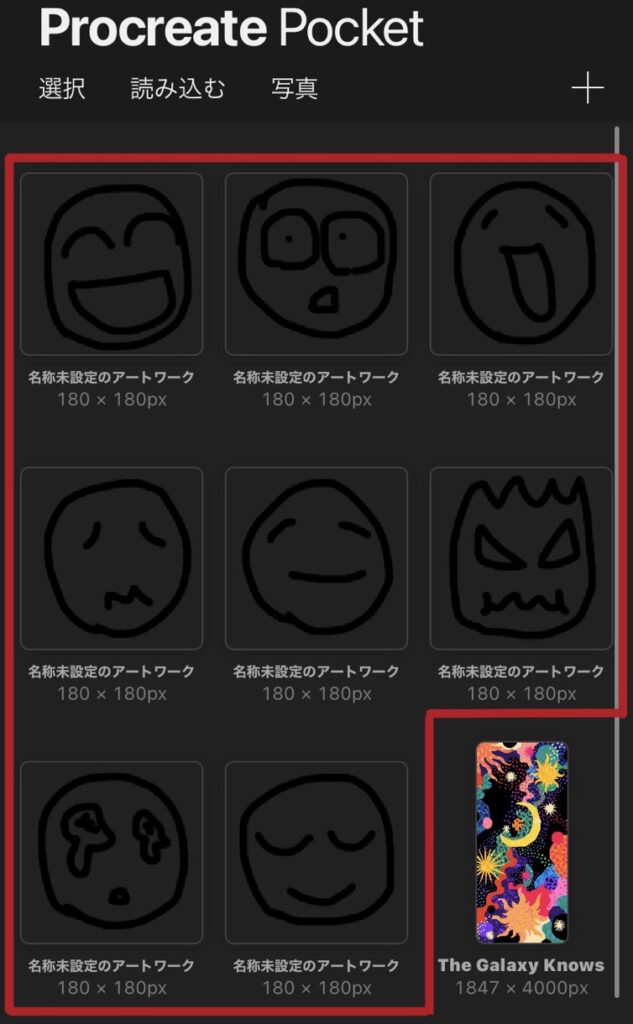The width and height of the screenshot is (633, 1024).
Task: Open the worried wavy-mouth face artwork
Action: coord(112,558)
